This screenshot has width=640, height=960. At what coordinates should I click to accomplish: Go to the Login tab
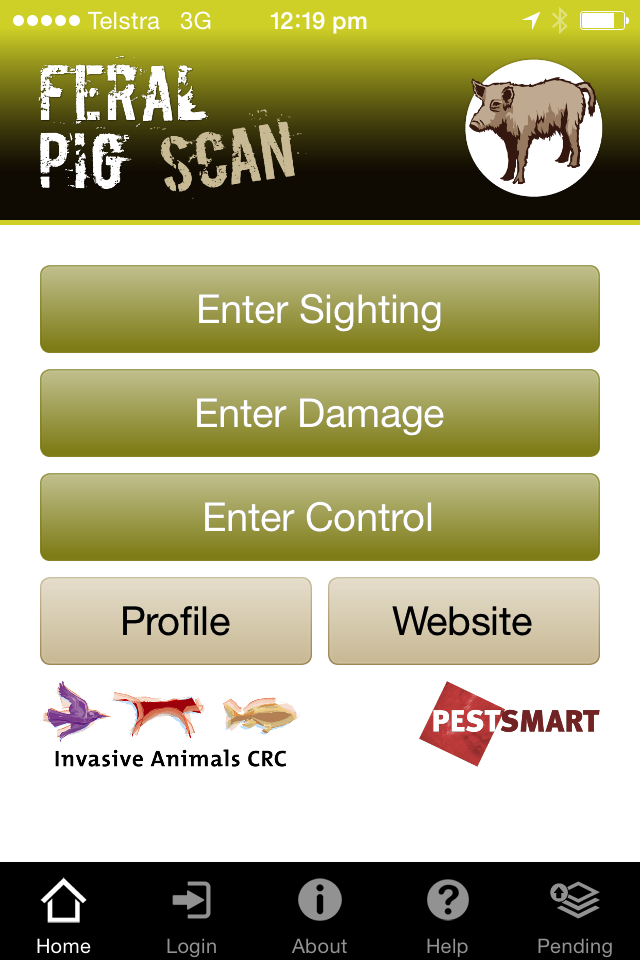(x=191, y=915)
